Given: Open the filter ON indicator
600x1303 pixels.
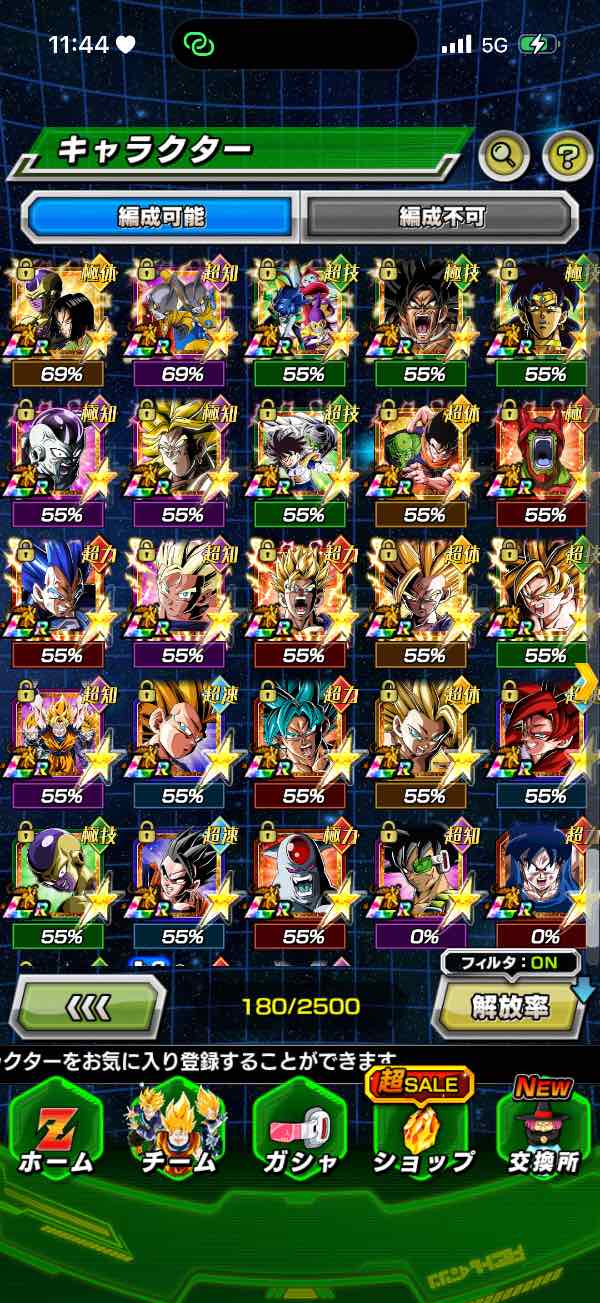Looking at the screenshot, I should click(x=511, y=964).
